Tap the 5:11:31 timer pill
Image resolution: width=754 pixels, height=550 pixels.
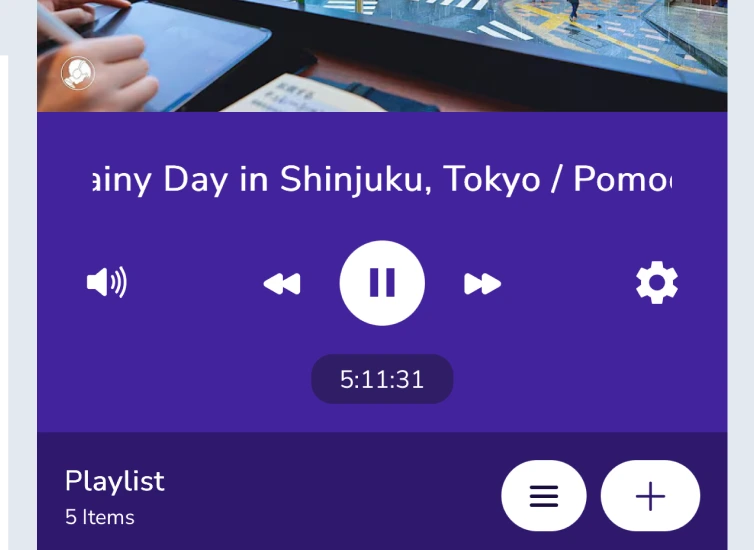click(382, 380)
